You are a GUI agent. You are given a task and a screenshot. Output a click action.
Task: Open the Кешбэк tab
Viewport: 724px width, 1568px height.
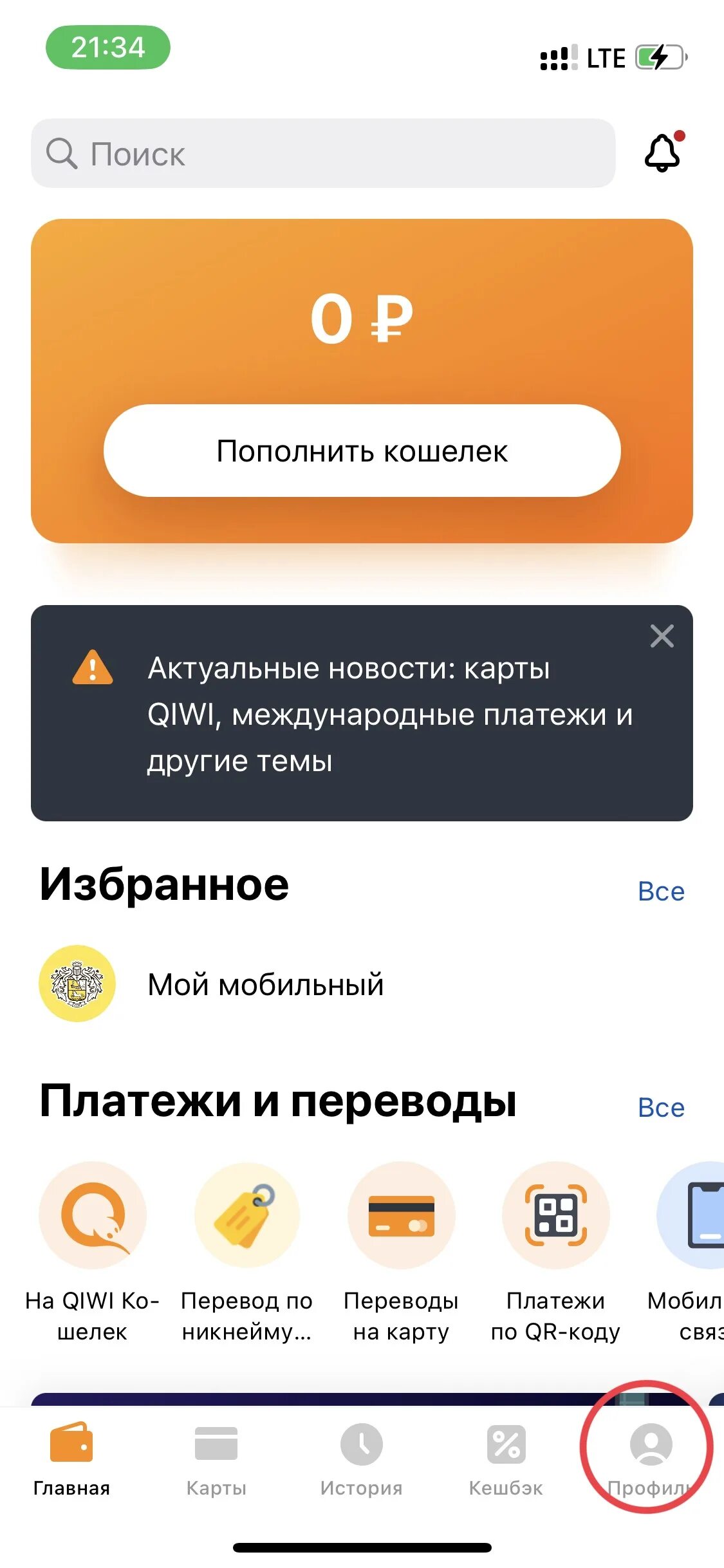click(x=506, y=1460)
